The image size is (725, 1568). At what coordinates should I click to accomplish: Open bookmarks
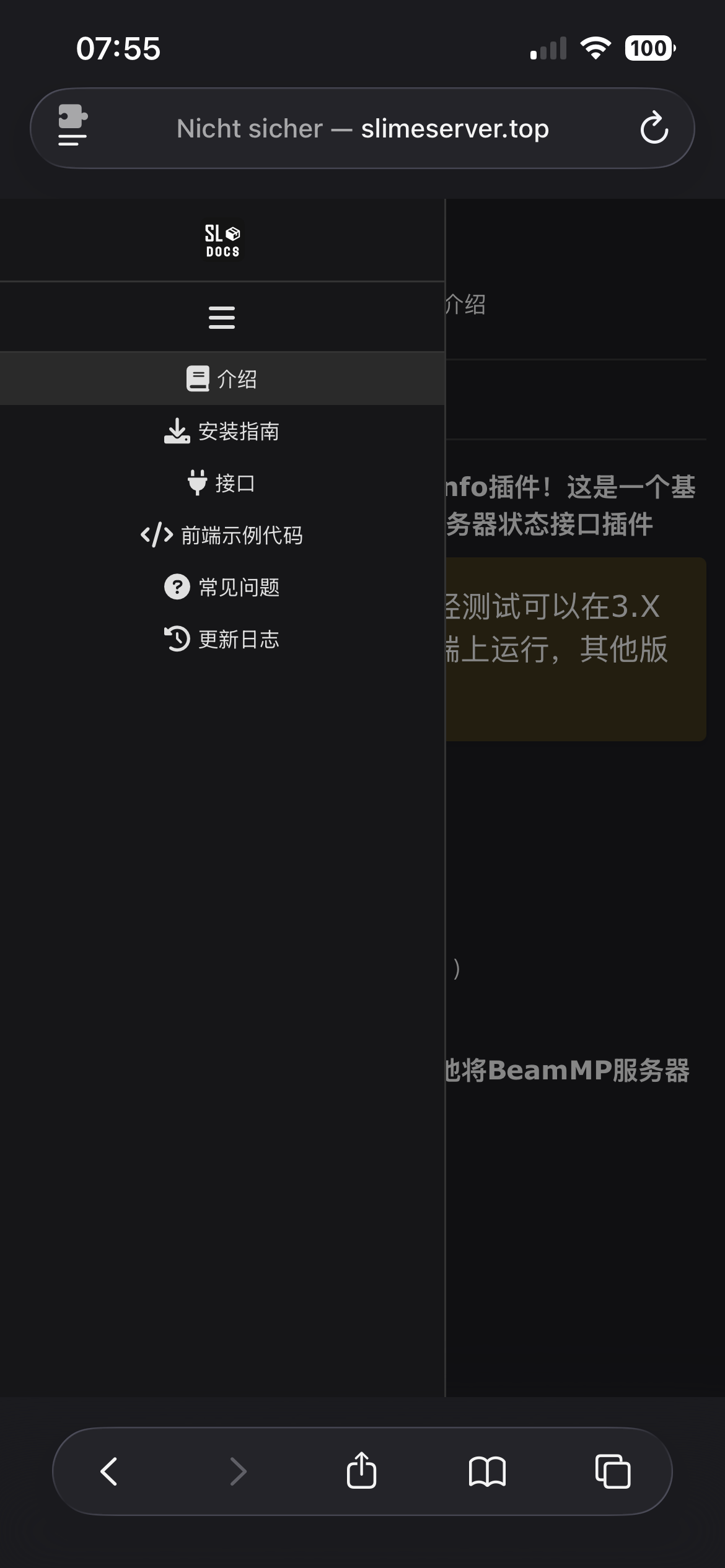click(x=487, y=1471)
